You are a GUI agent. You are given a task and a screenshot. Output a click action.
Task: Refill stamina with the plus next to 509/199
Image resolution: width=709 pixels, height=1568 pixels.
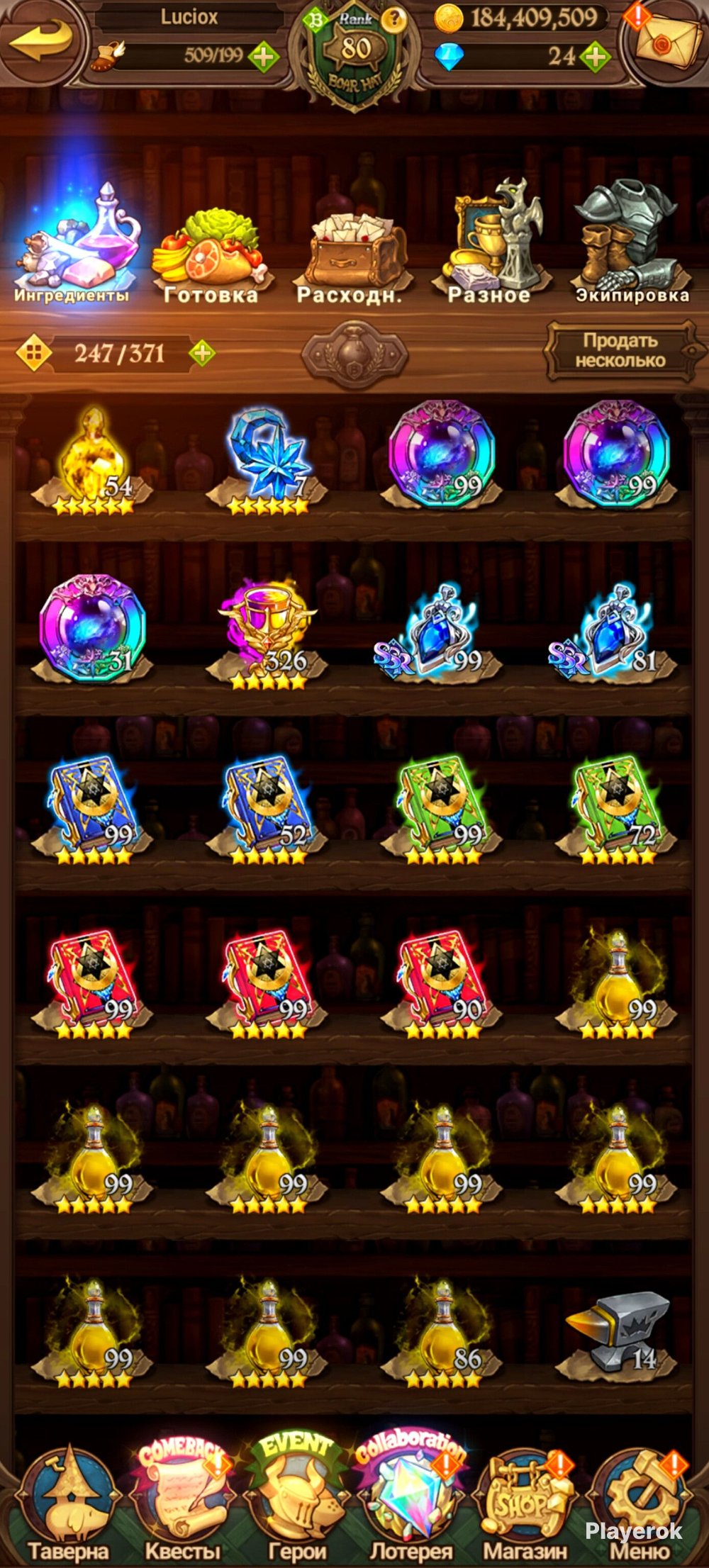click(x=263, y=56)
